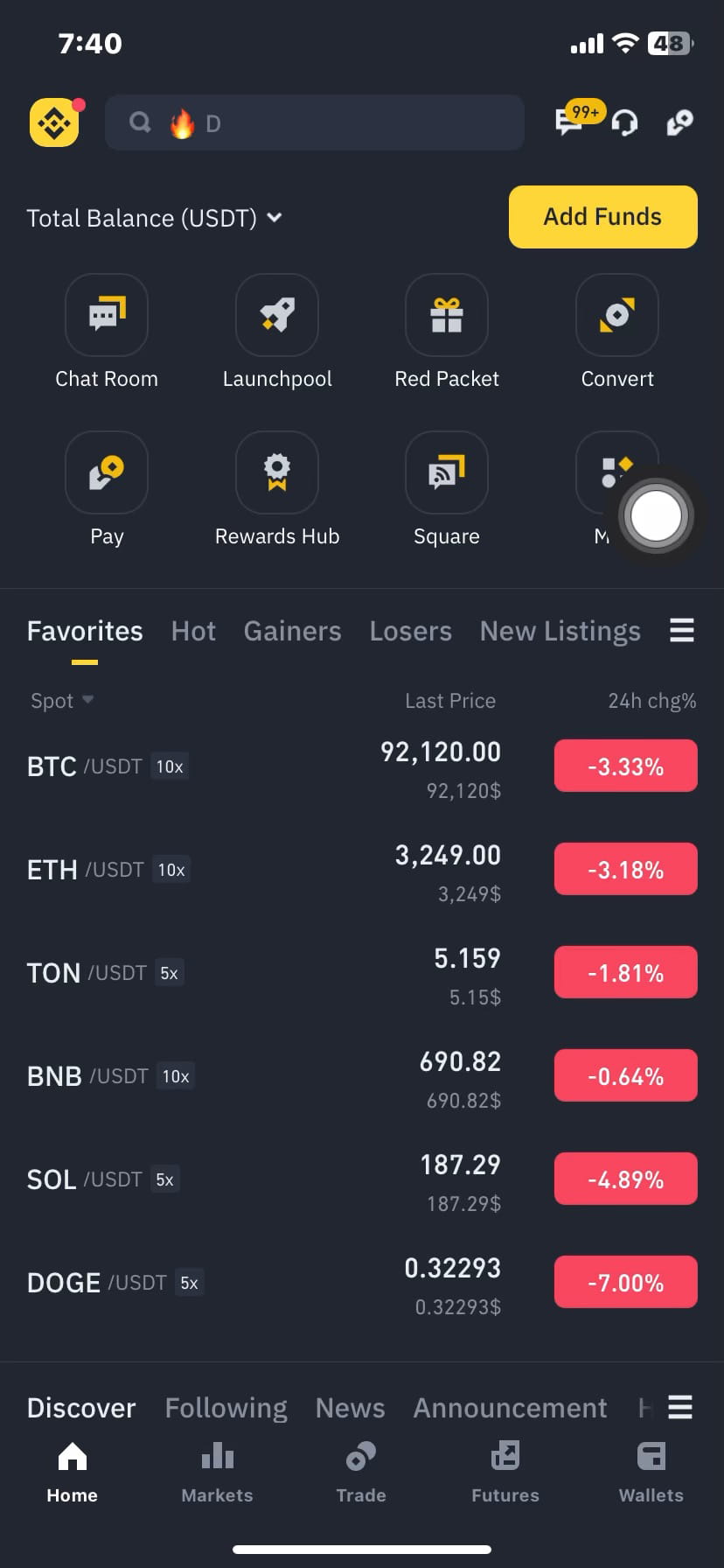Open the watchlist hamburger menu
The width and height of the screenshot is (724, 1568).
tap(681, 630)
